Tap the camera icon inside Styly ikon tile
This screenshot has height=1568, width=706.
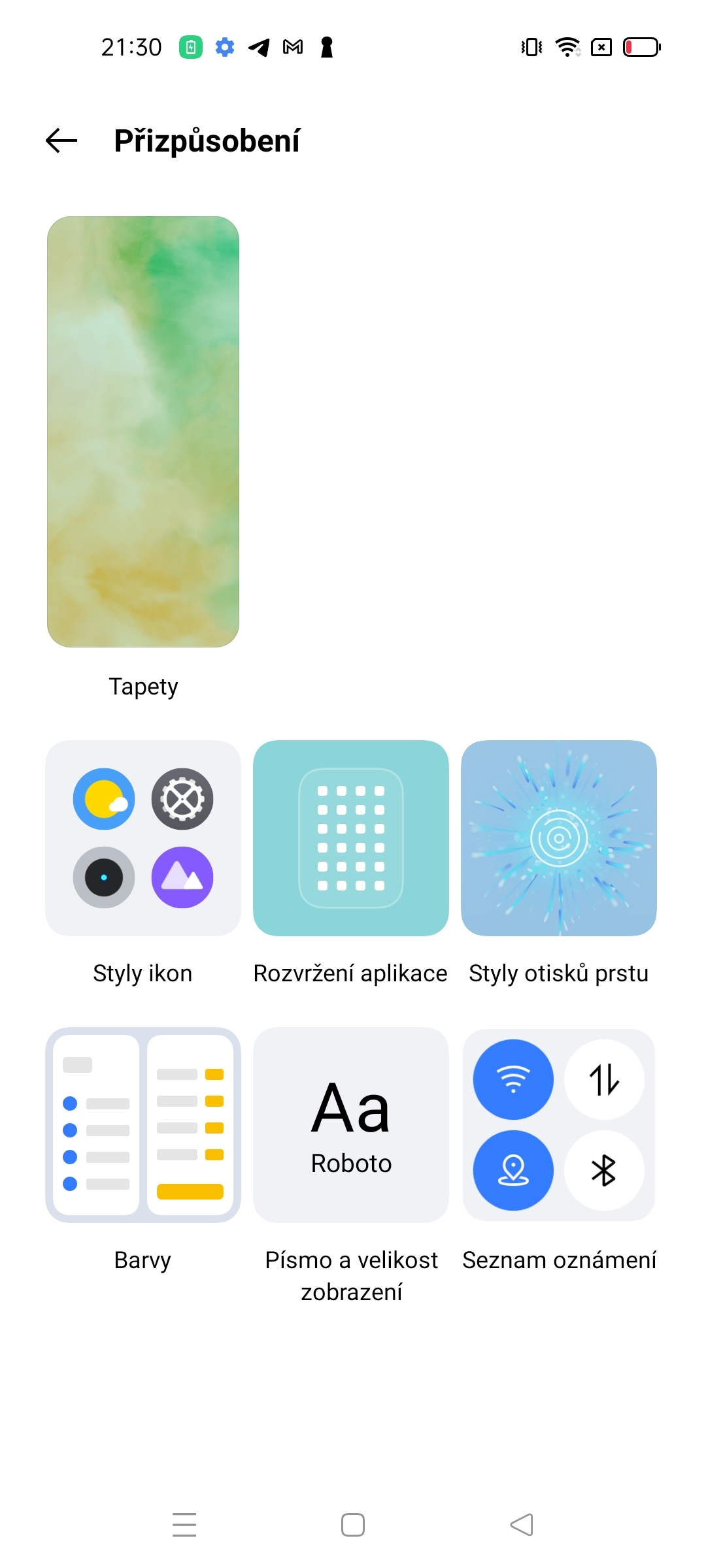click(x=103, y=878)
